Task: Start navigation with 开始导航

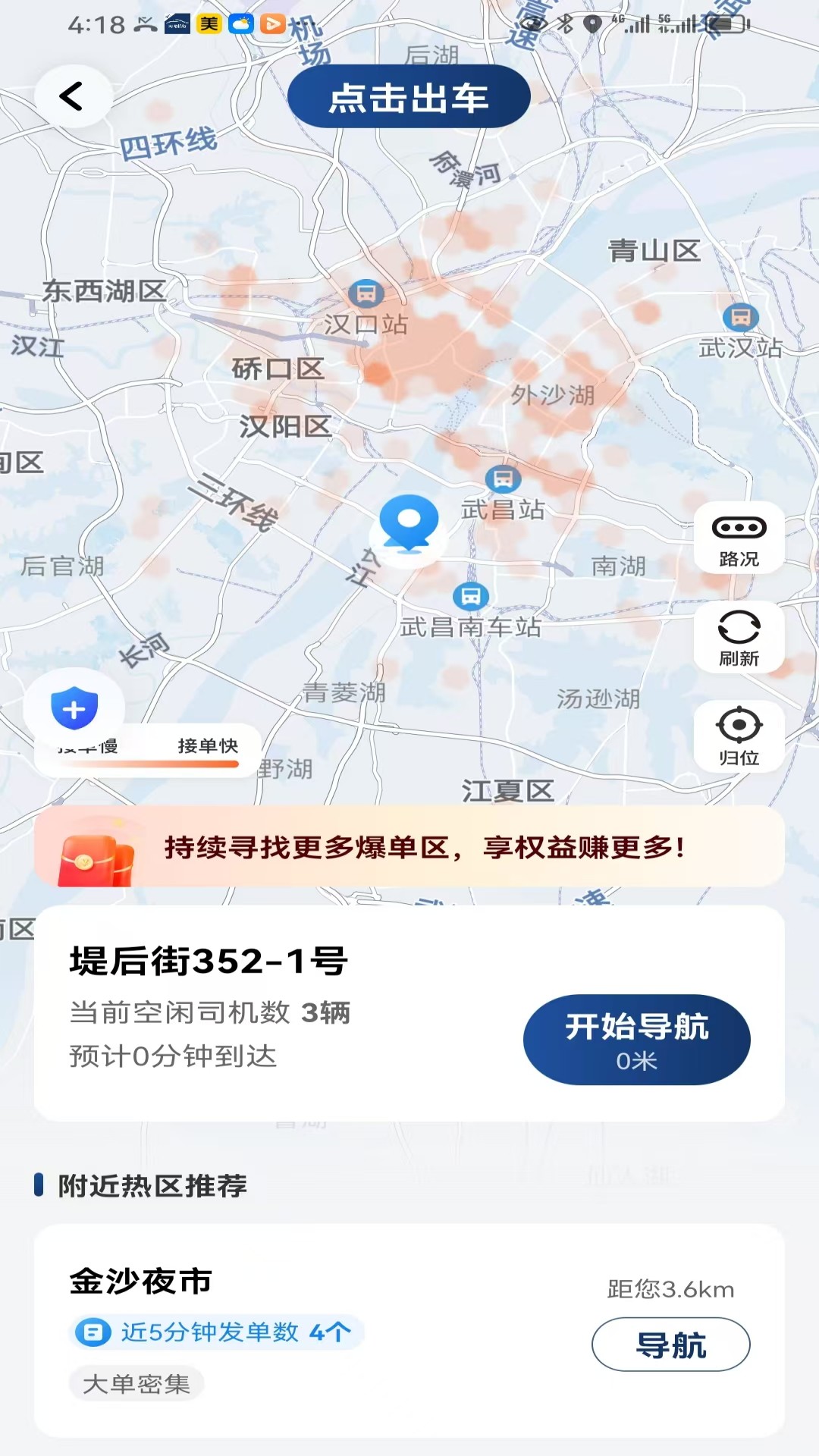Action: (636, 1039)
